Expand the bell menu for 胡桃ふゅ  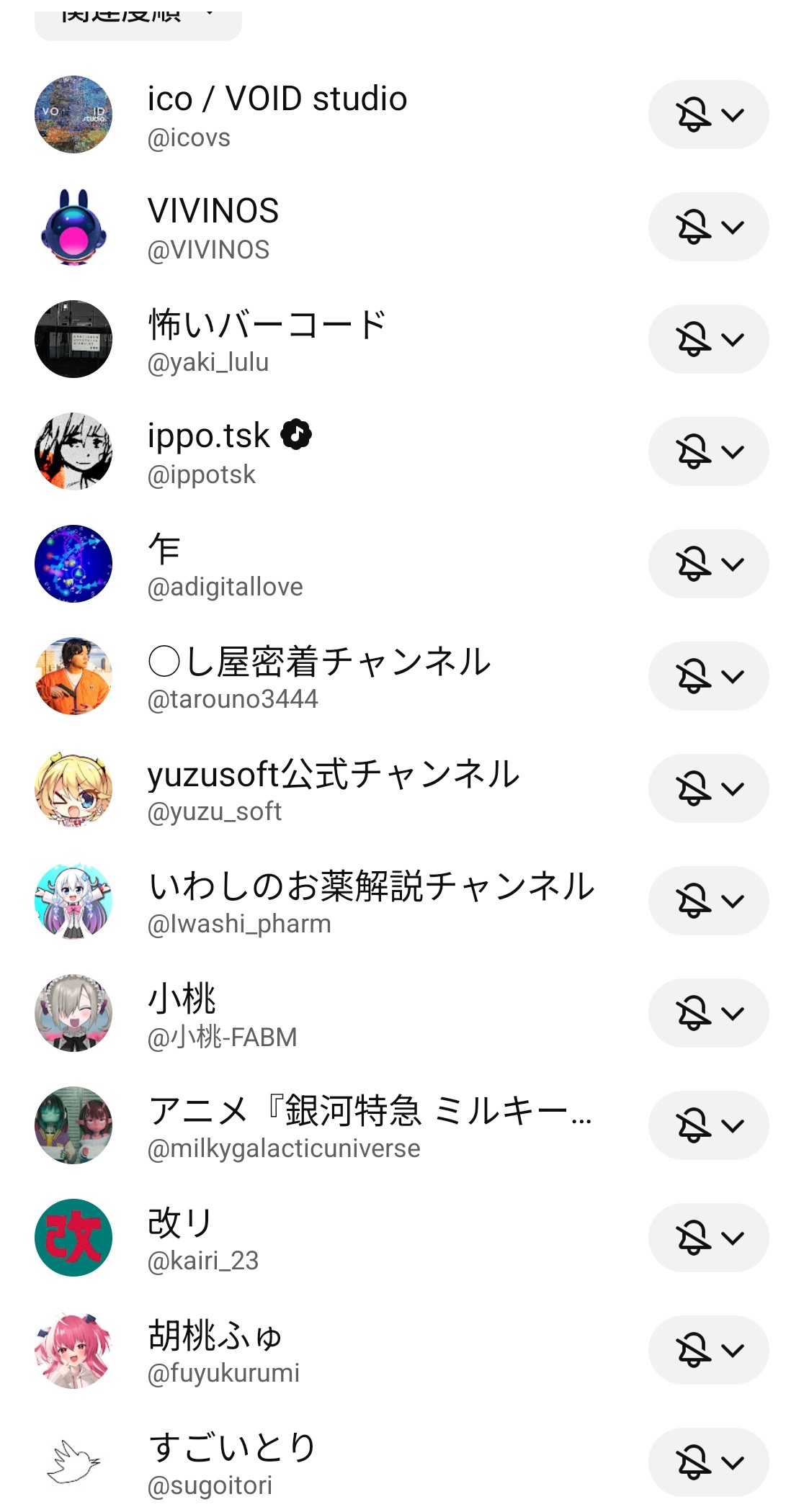pyautogui.click(x=708, y=1350)
